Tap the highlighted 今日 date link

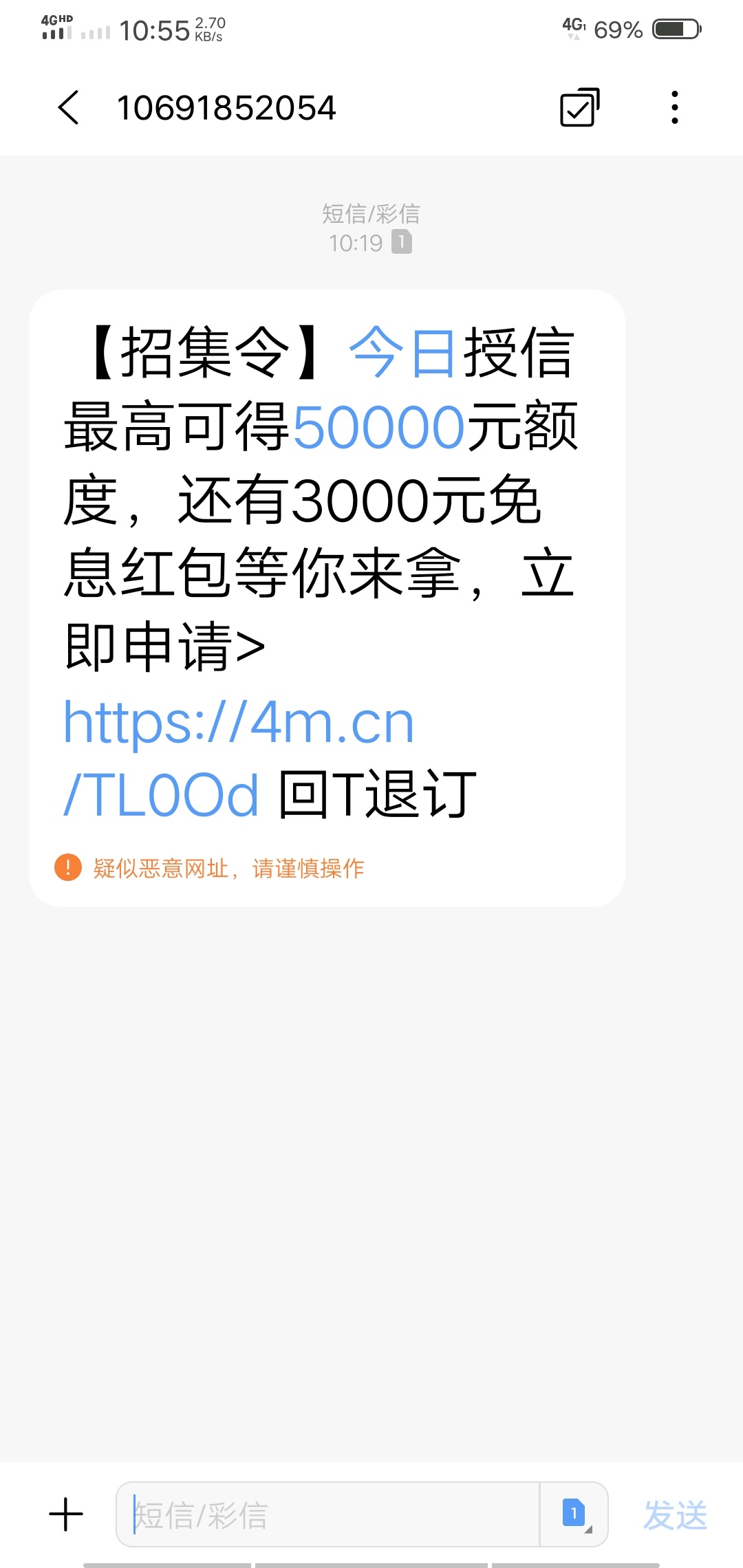tap(402, 353)
